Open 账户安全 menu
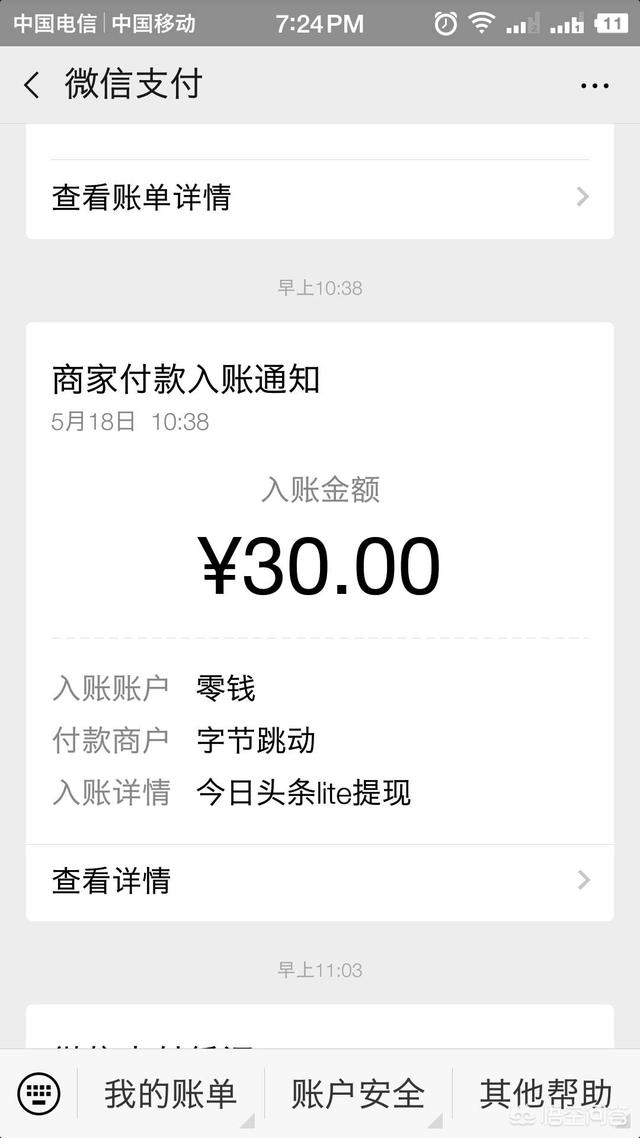Image resolution: width=640 pixels, height=1138 pixels. point(358,1093)
